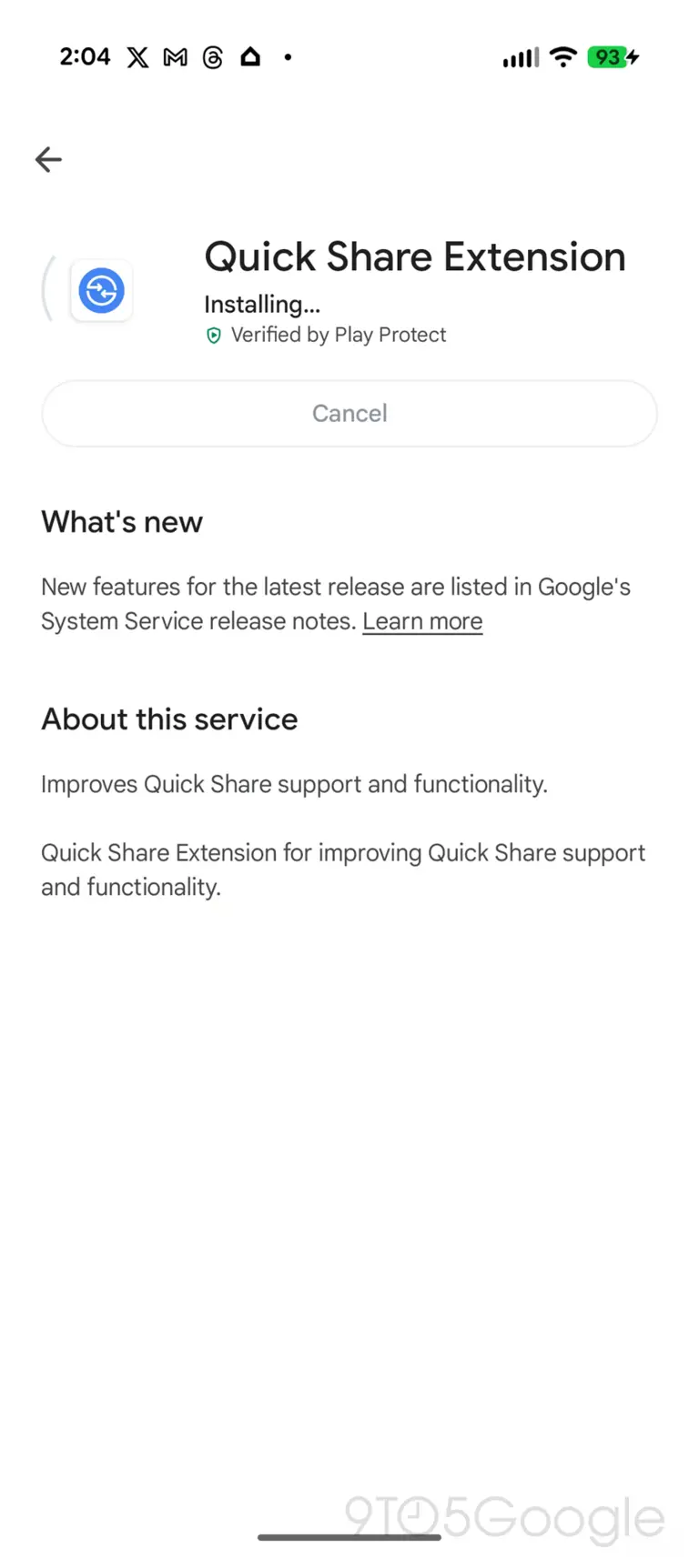The width and height of the screenshot is (699, 1568).
Task: Tap the Quick Share Extension app icon
Action: tap(101, 291)
